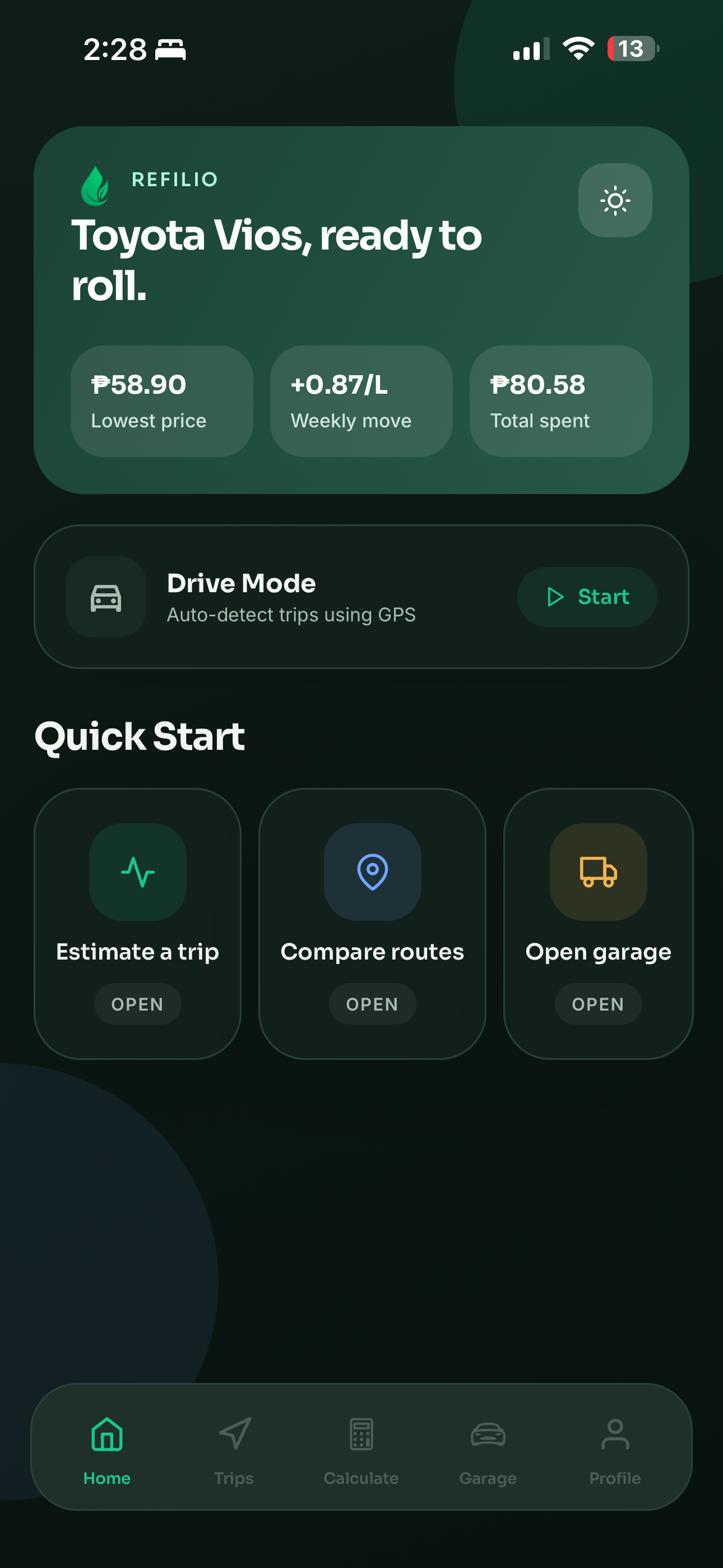Open the Profile tab
This screenshot has width=723, height=1568.
click(615, 1455)
